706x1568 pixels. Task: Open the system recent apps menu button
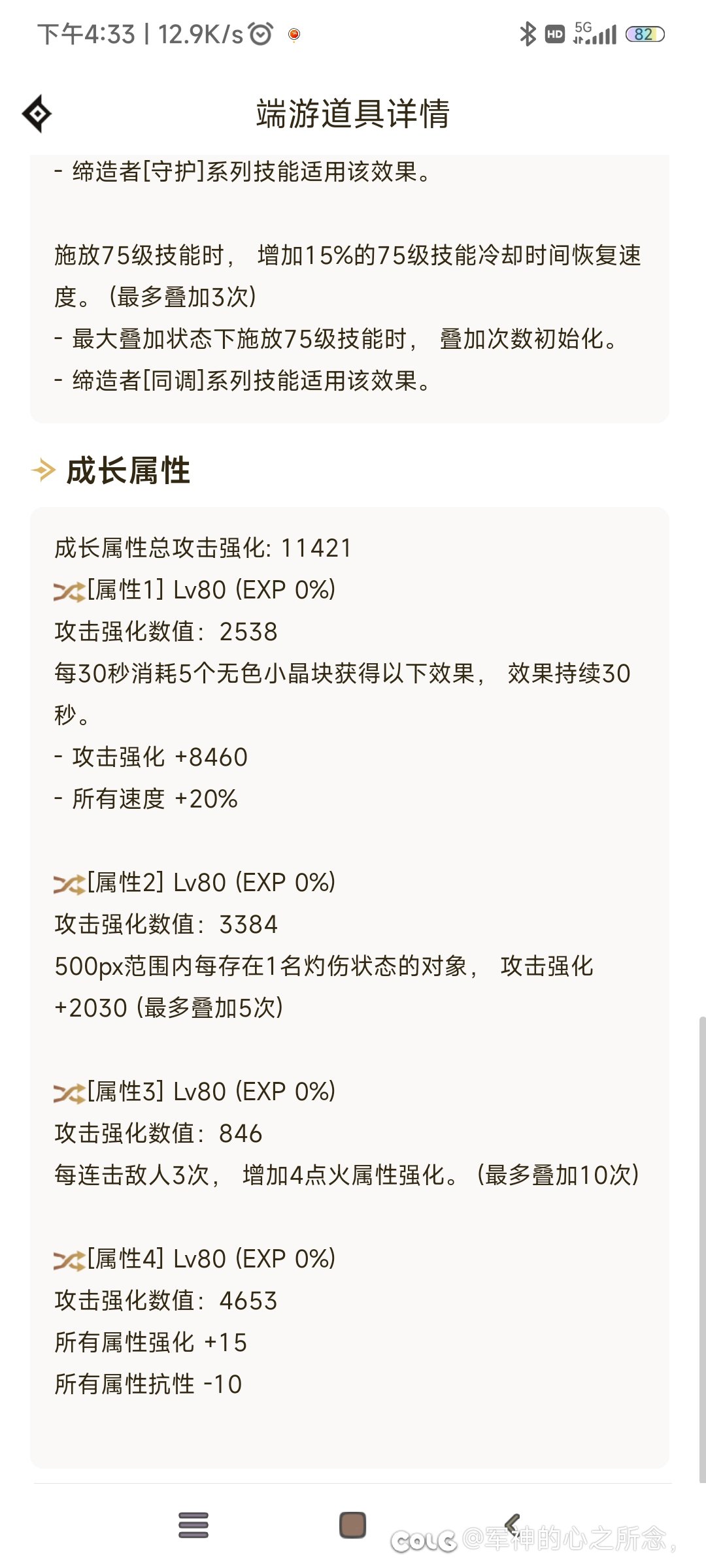click(x=193, y=1526)
